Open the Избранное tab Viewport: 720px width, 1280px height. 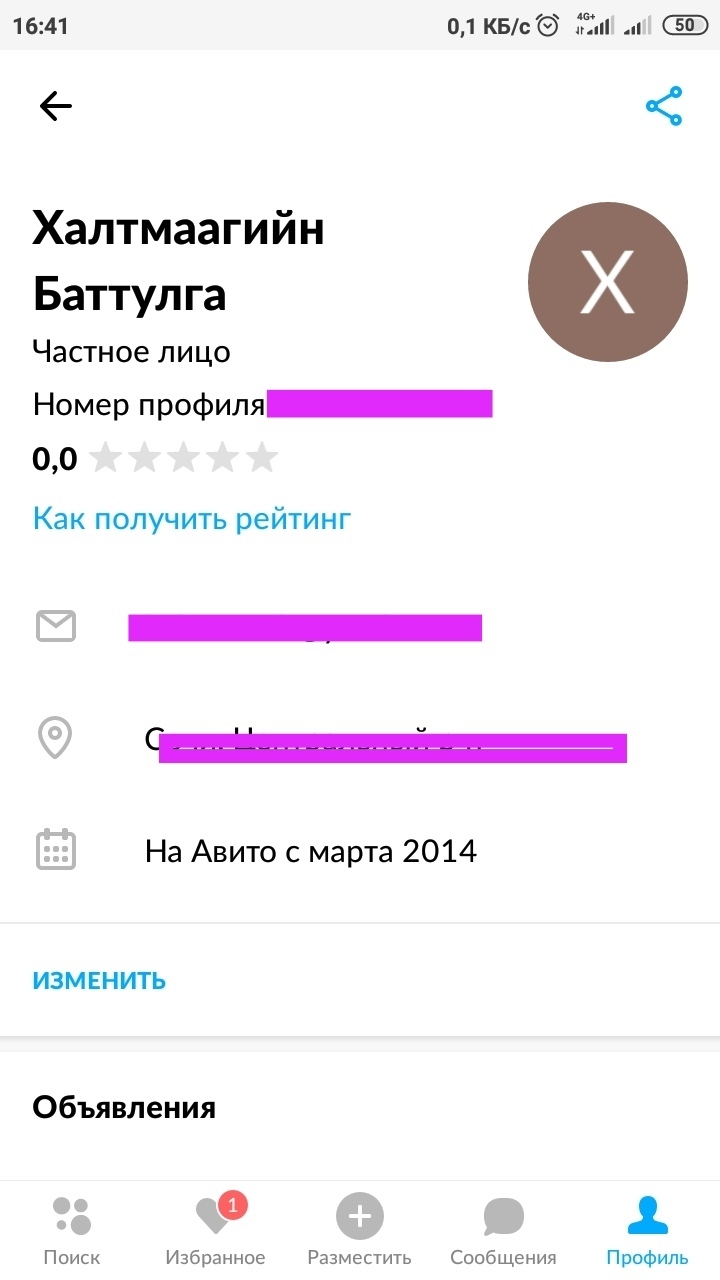215,1230
